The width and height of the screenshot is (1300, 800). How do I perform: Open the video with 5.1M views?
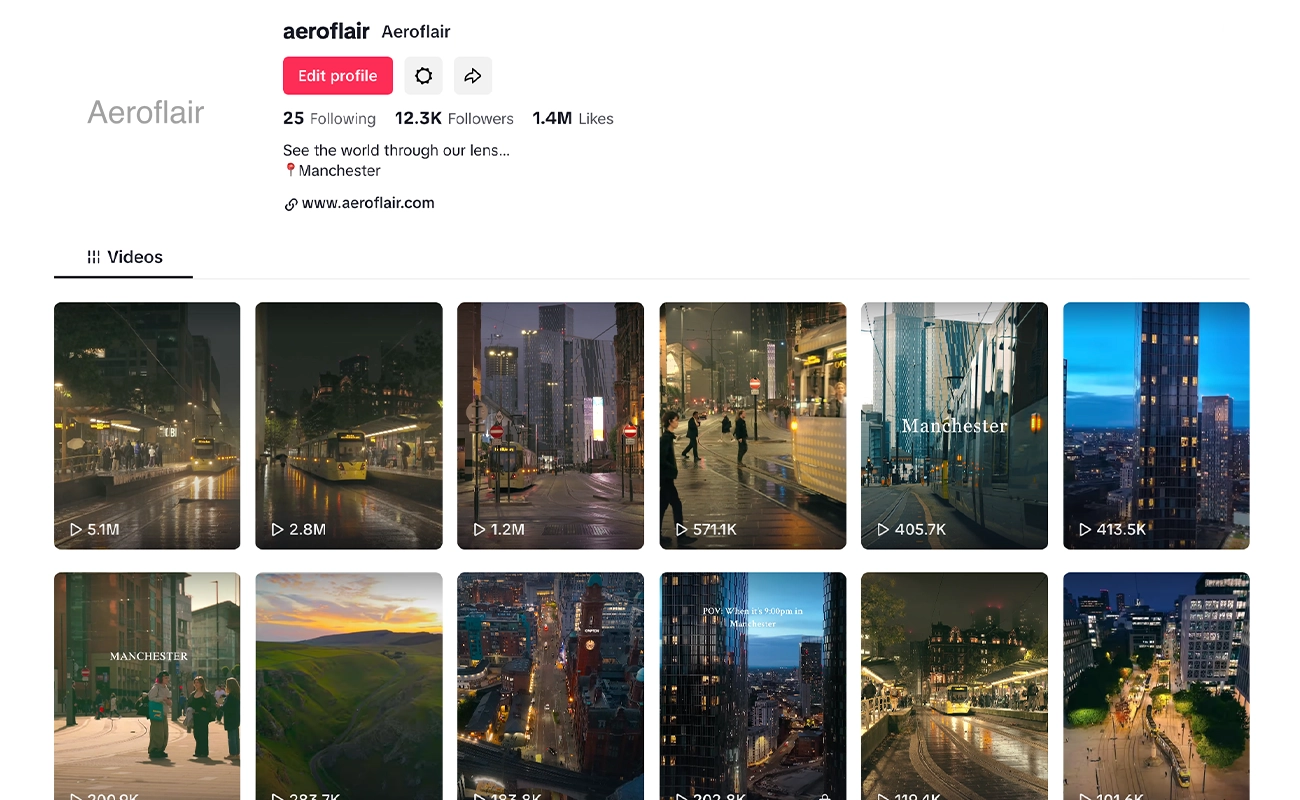point(147,425)
